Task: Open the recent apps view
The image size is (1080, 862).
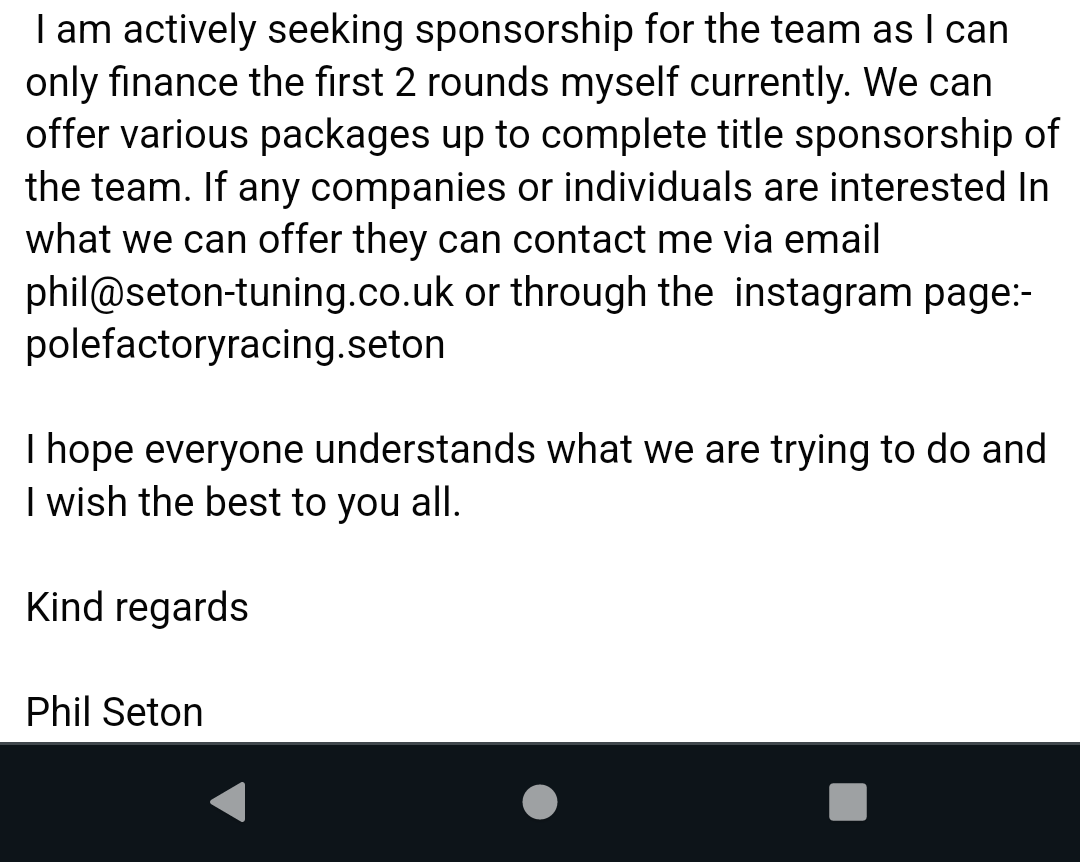Action: click(x=848, y=802)
